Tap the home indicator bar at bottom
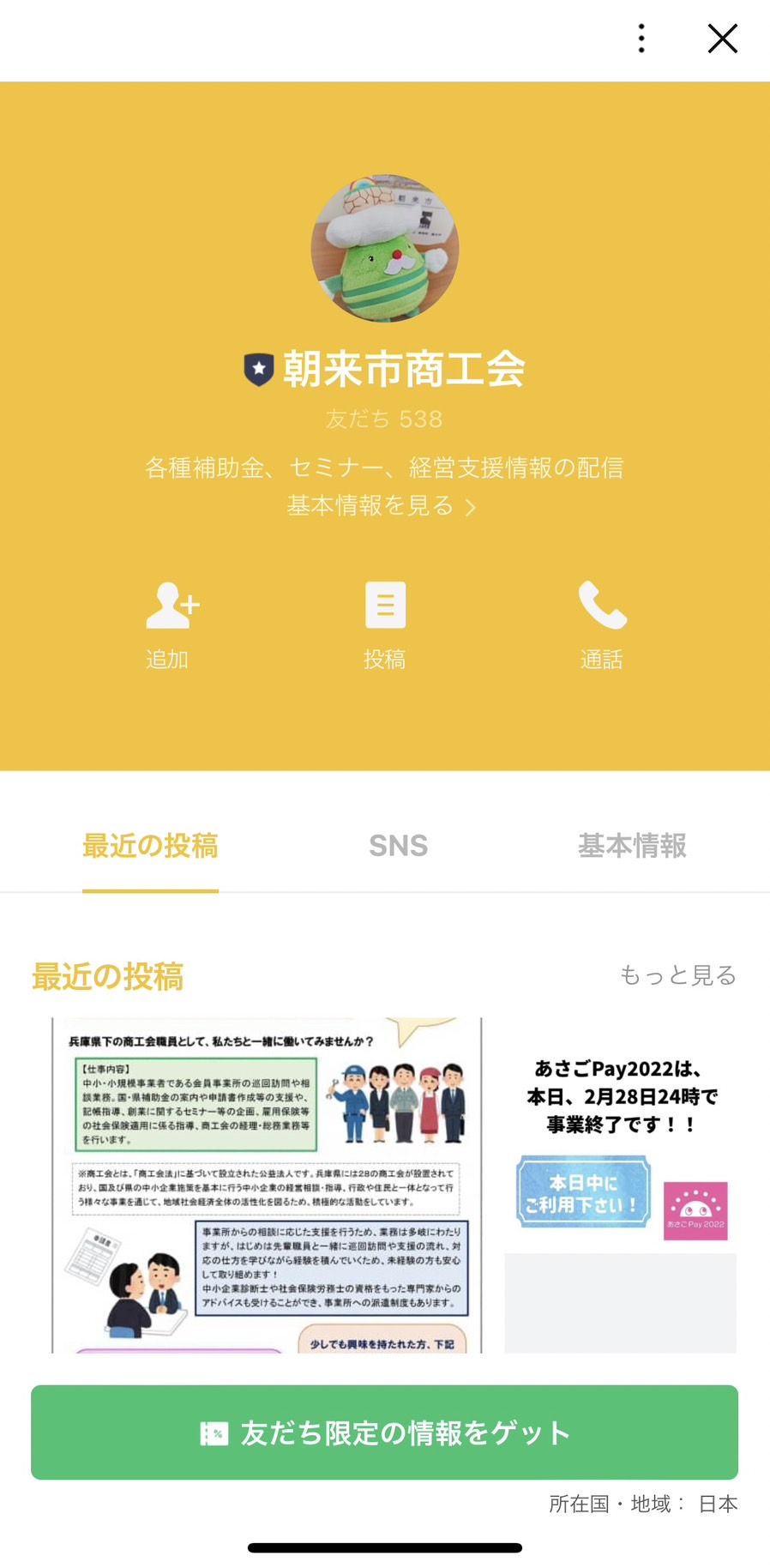The height and width of the screenshot is (1568, 770). pos(385,1547)
